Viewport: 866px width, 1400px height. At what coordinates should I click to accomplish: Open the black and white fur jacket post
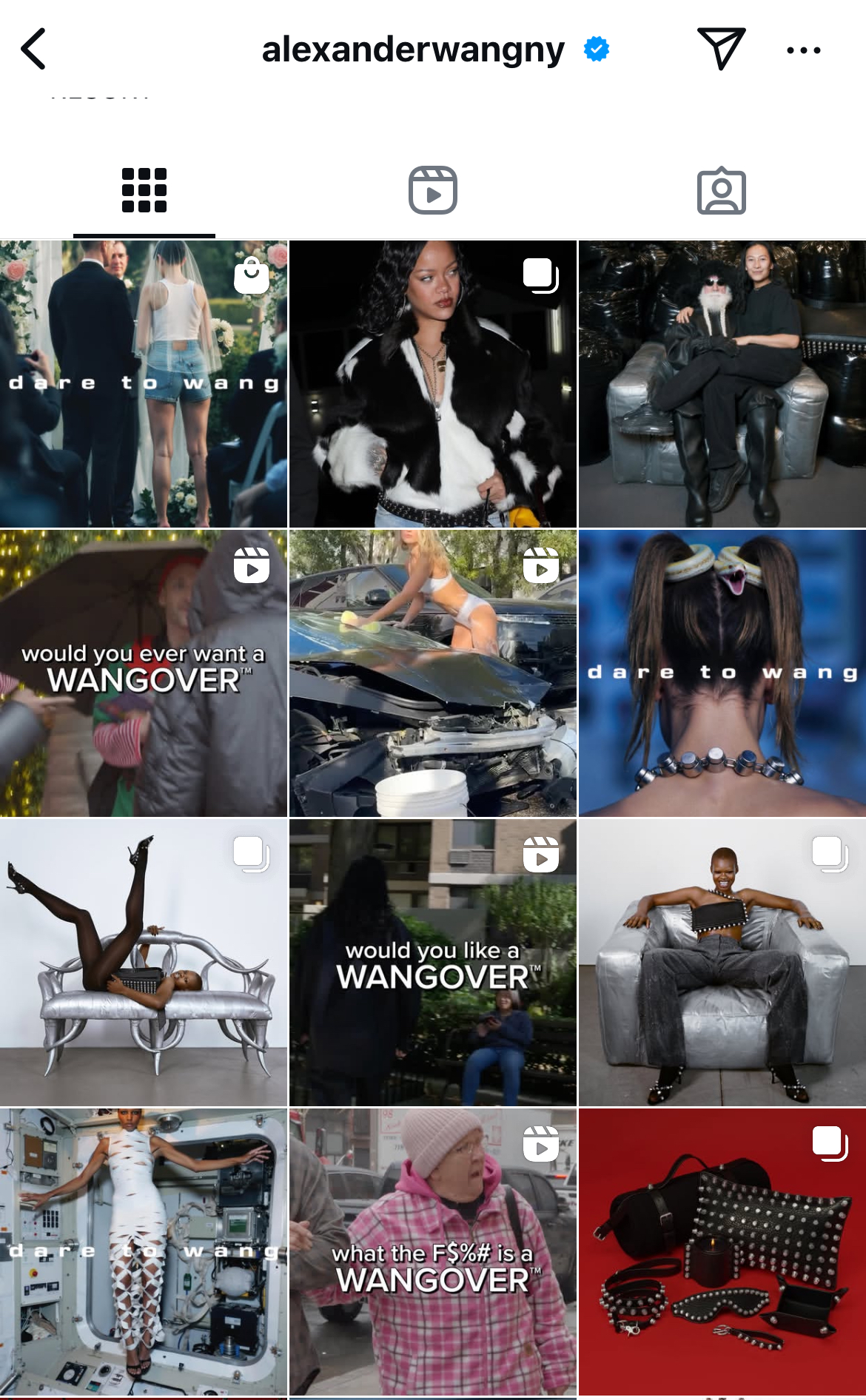click(433, 383)
